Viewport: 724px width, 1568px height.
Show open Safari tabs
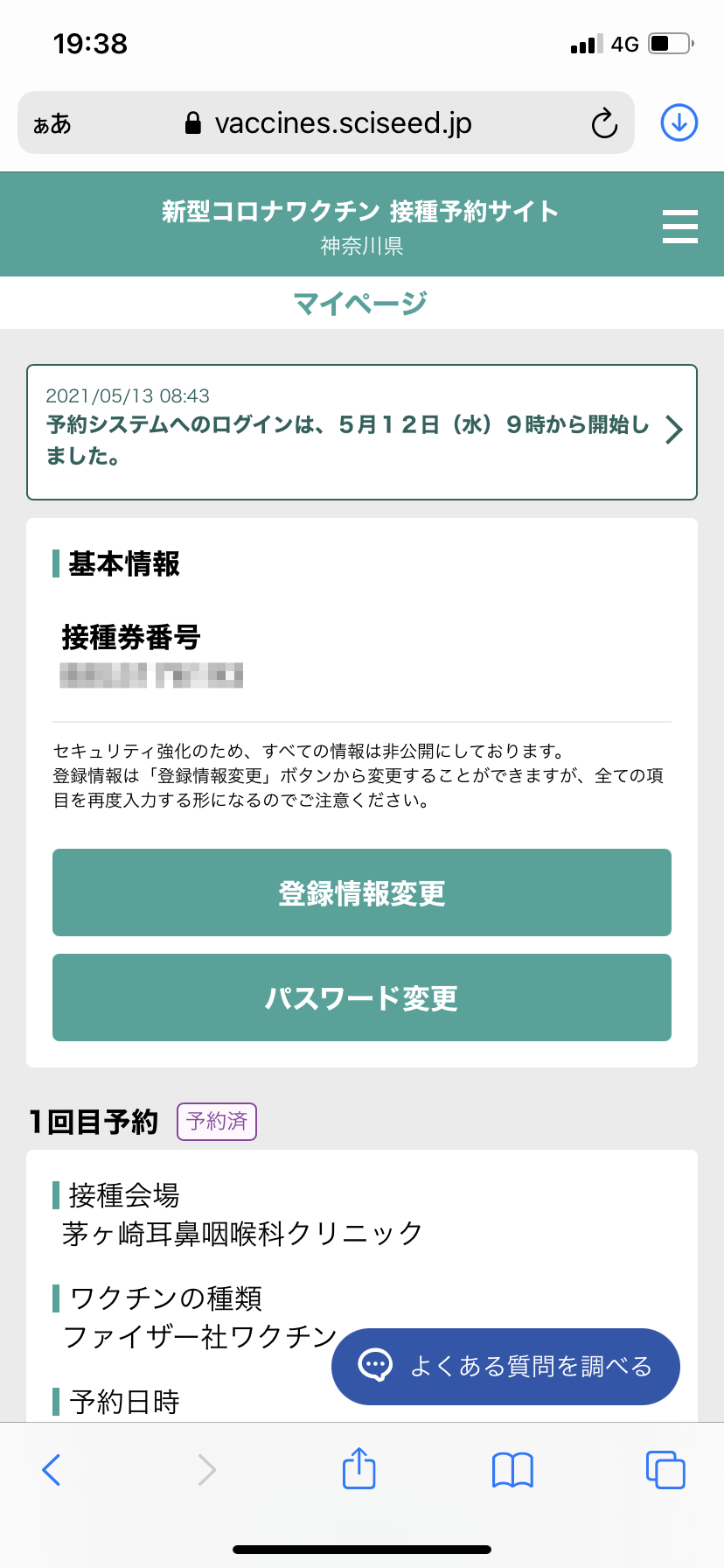pyautogui.click(x=665, y=1470)
